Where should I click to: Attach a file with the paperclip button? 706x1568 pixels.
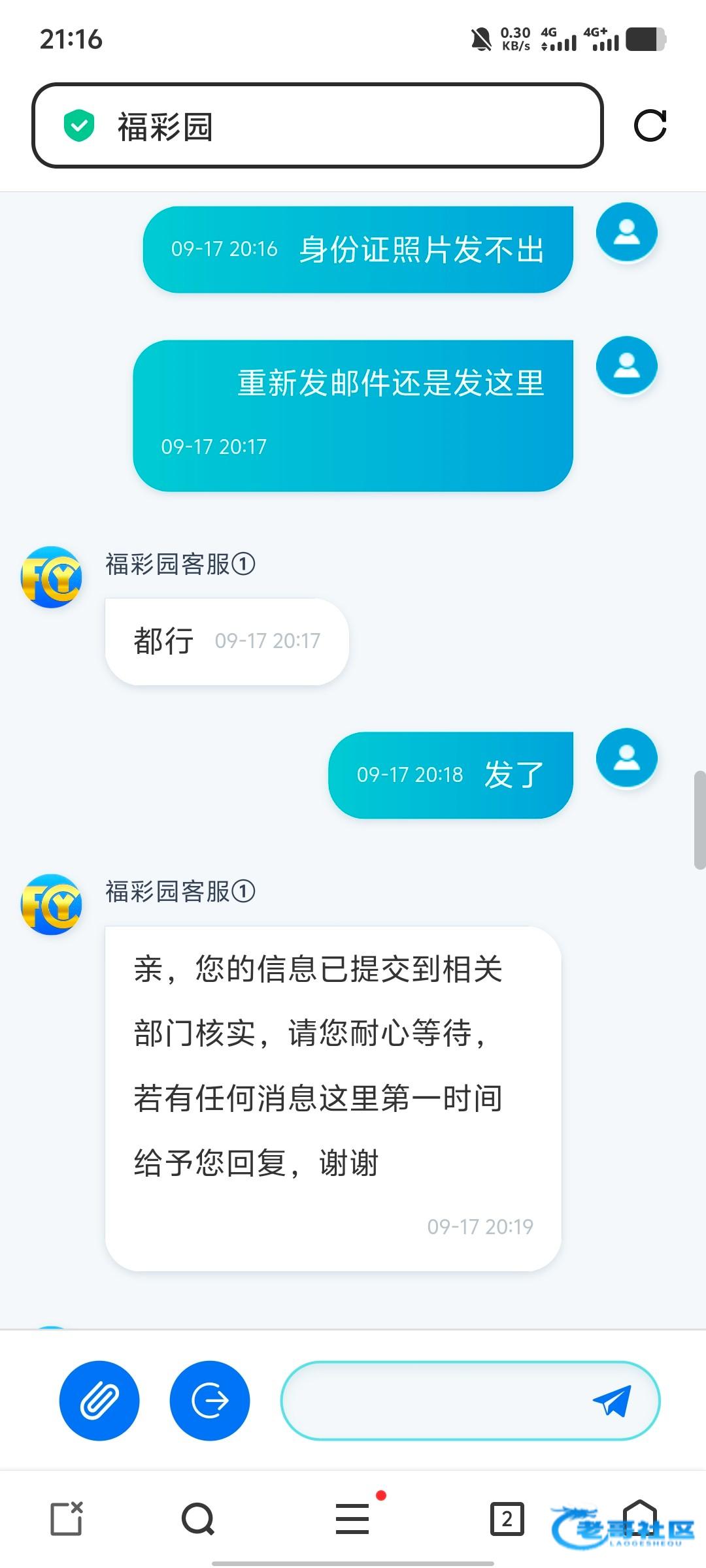point(99,1401)
